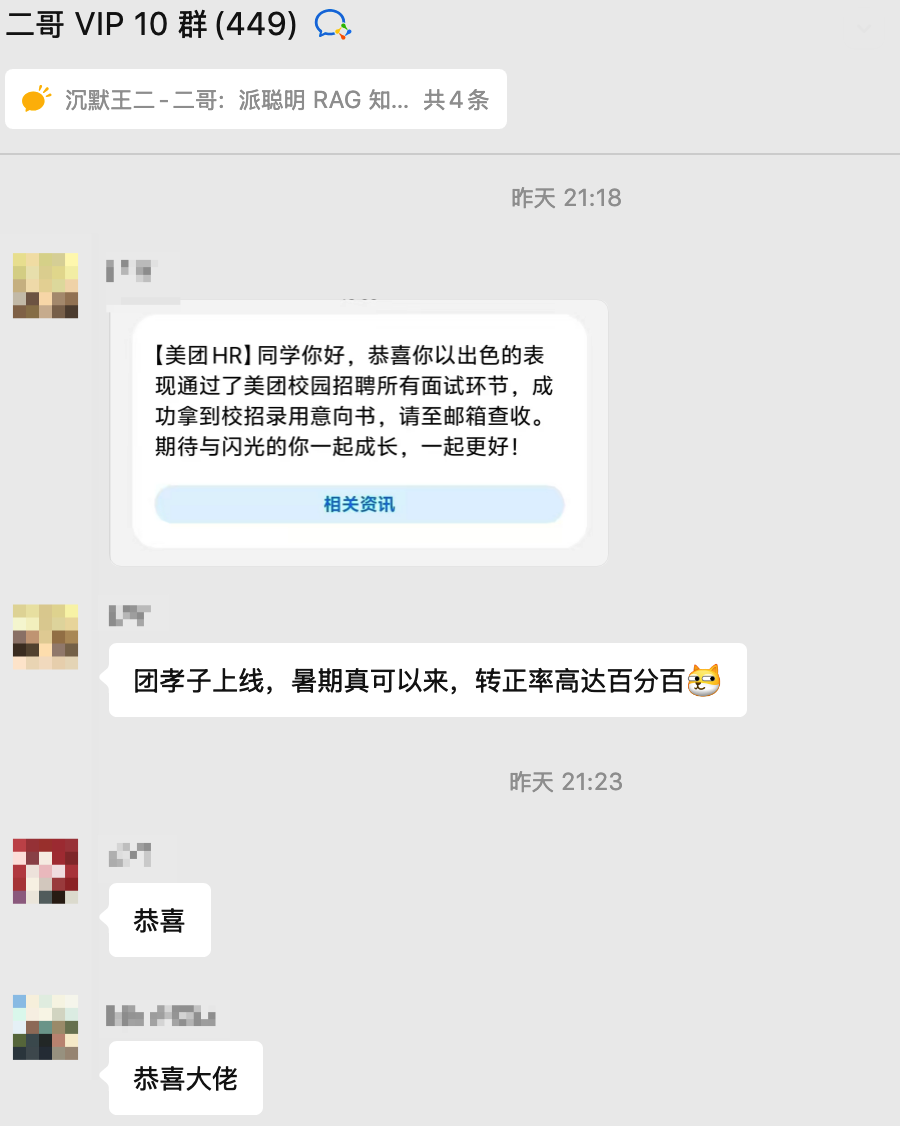
Task: Open the 沉默王二 pinned announcement
Action: point(256,99)
